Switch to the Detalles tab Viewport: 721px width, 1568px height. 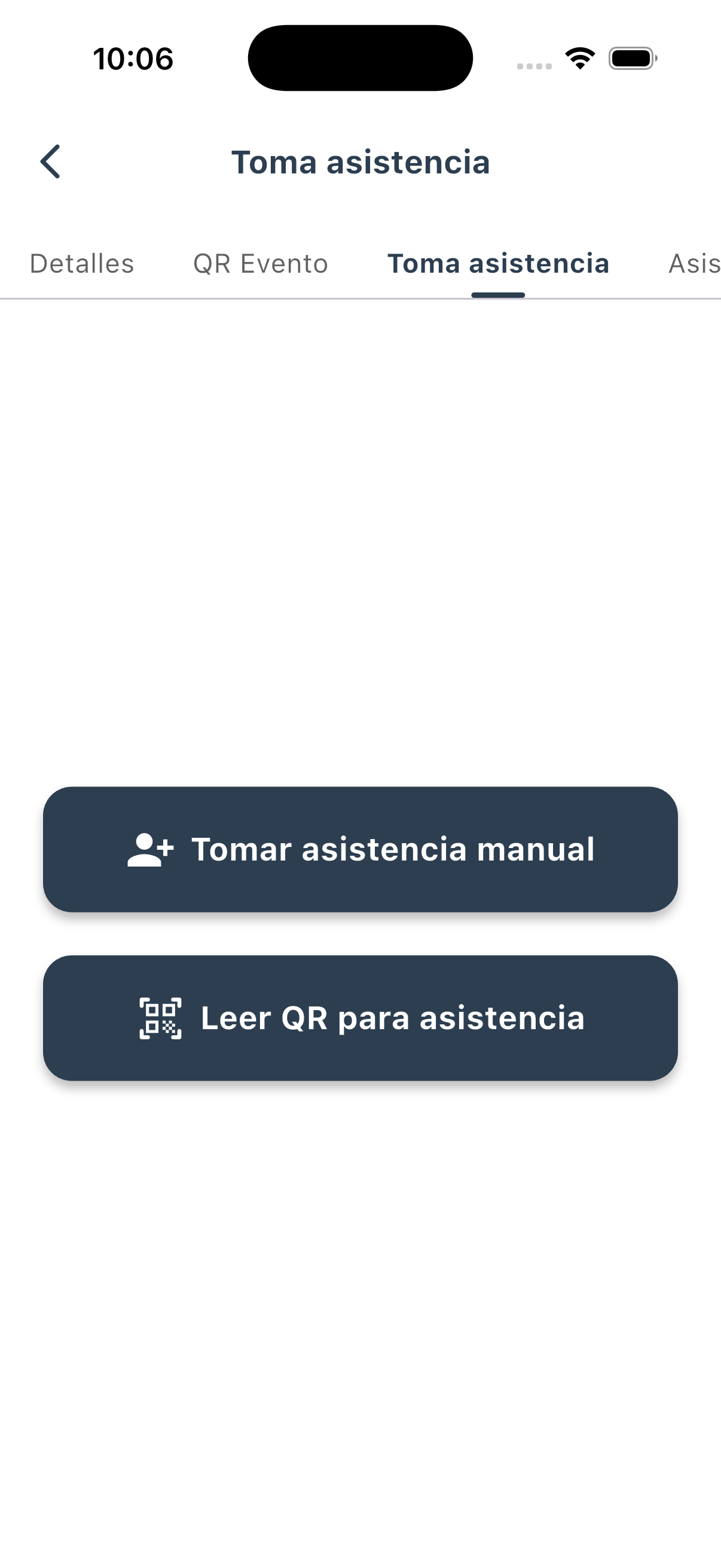pyautogui.click(x=81, y=264)
